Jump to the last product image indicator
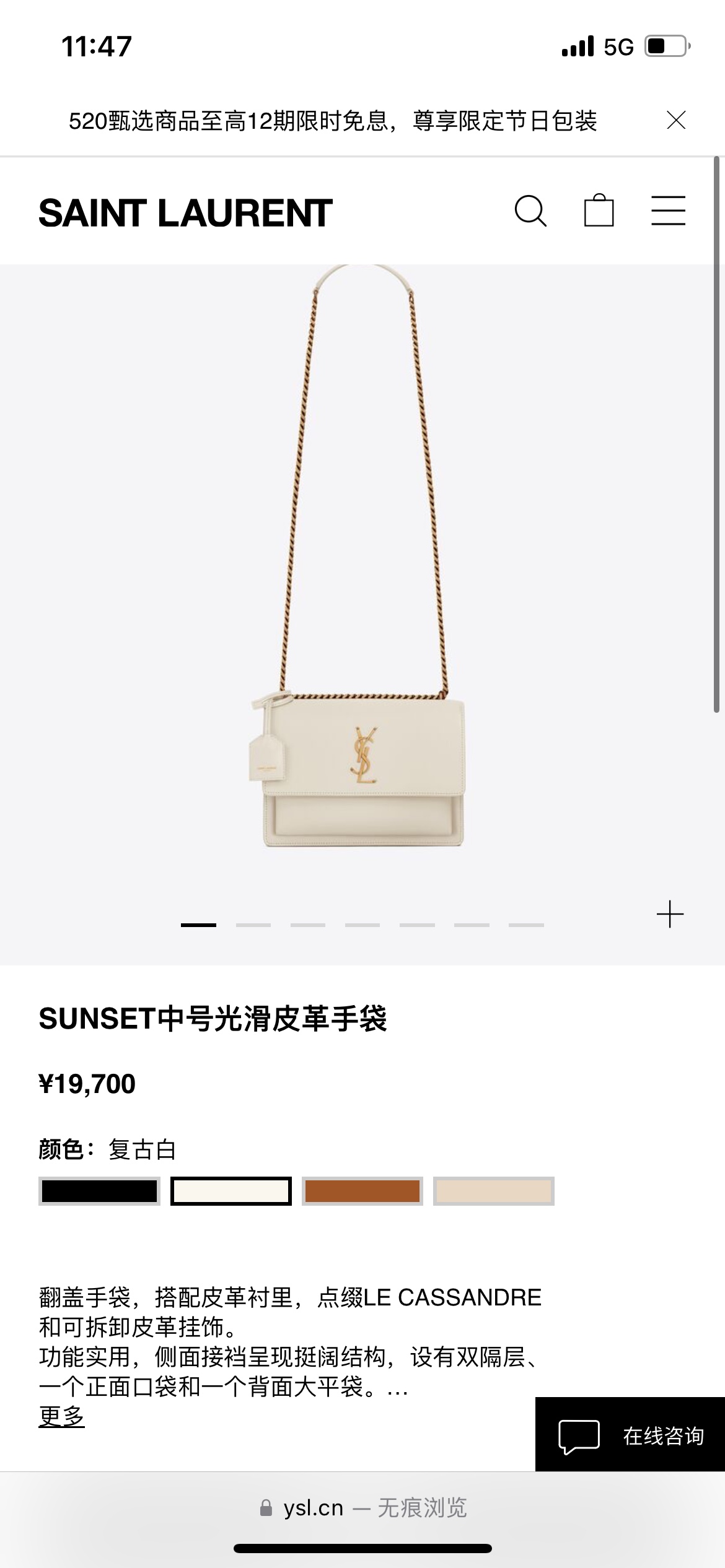Viewport: 725px width, 1568px height. coord(526,925)
